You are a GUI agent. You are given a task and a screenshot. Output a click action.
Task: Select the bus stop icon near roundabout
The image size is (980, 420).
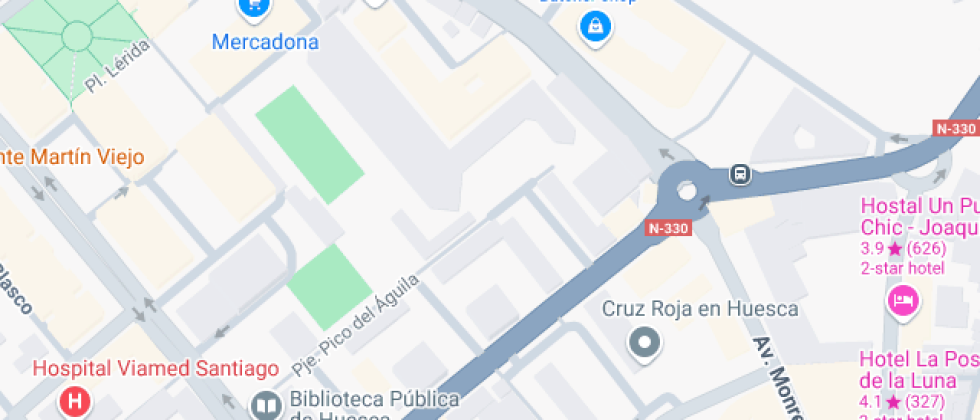(740, 174)
